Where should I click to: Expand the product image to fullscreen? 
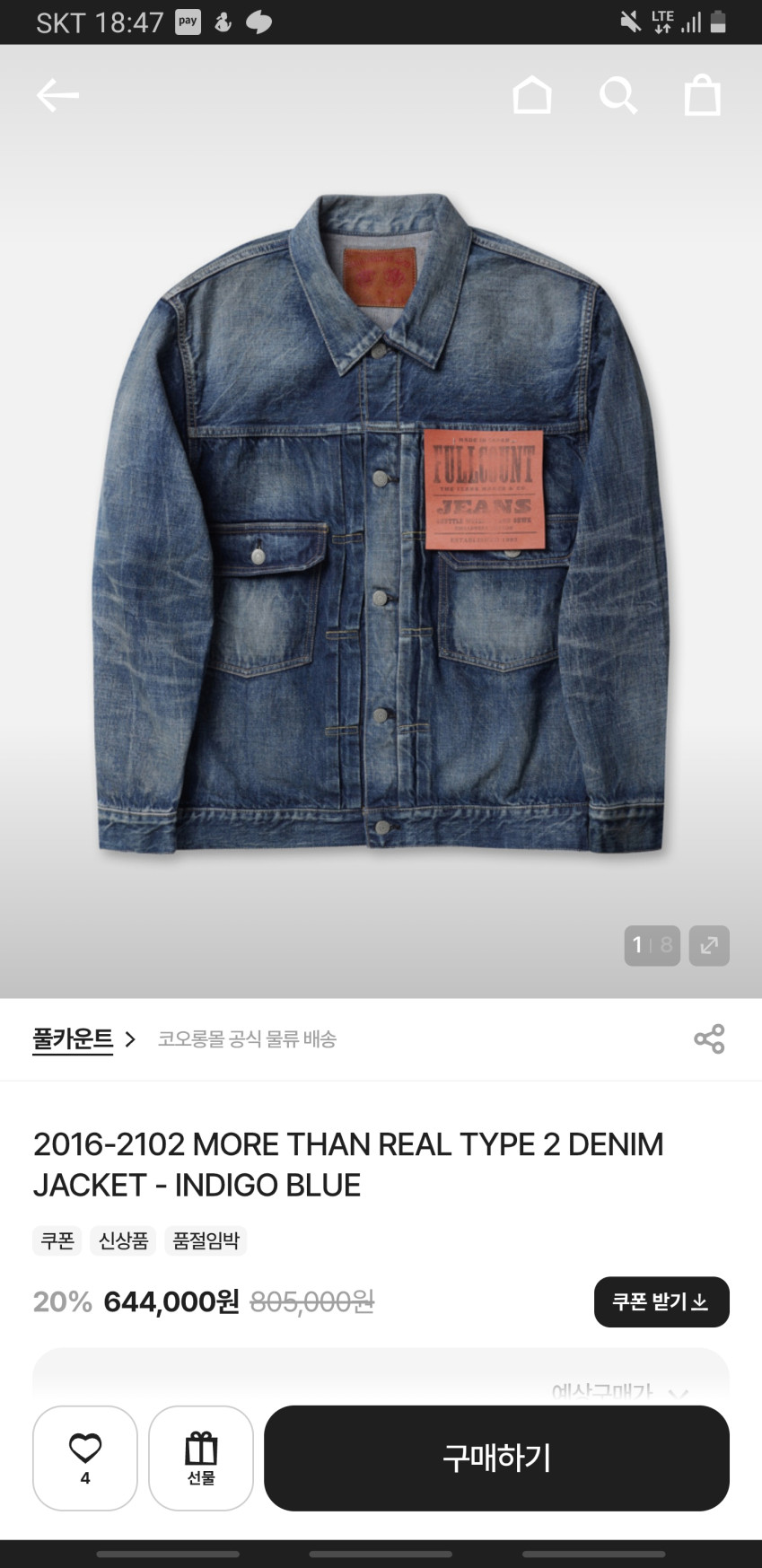pyautogui.click(x=709, y=945)
